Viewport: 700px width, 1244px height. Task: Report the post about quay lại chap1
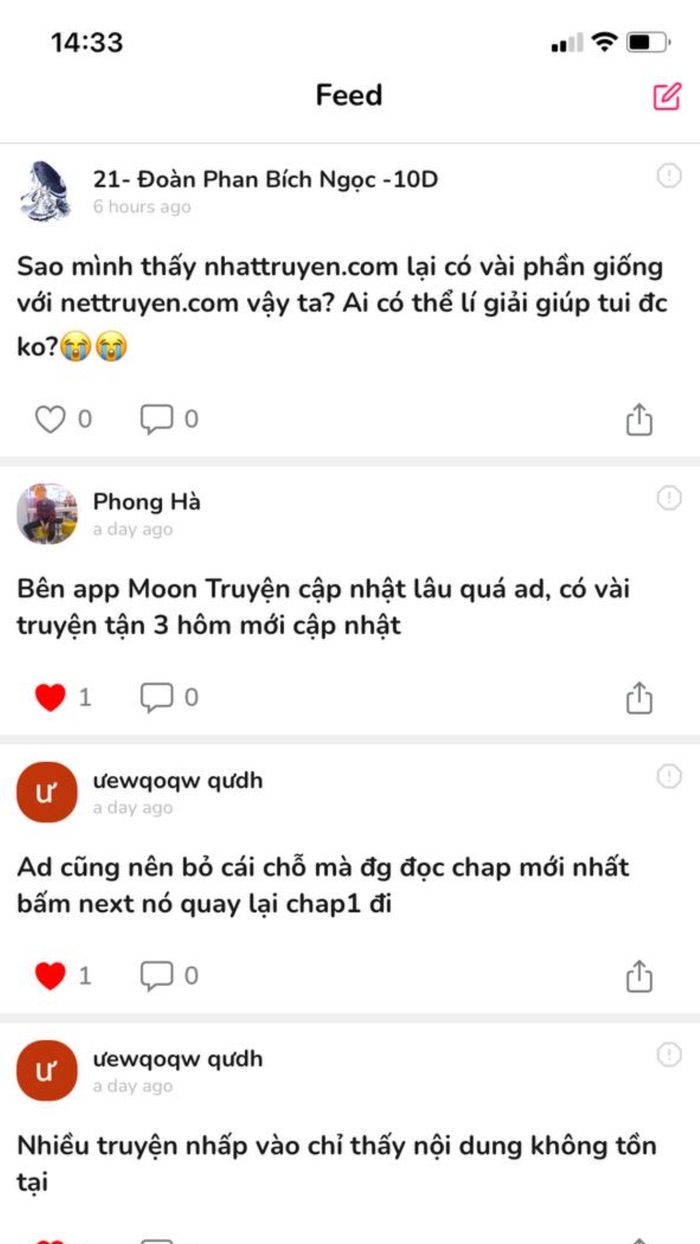click(668, 776)
